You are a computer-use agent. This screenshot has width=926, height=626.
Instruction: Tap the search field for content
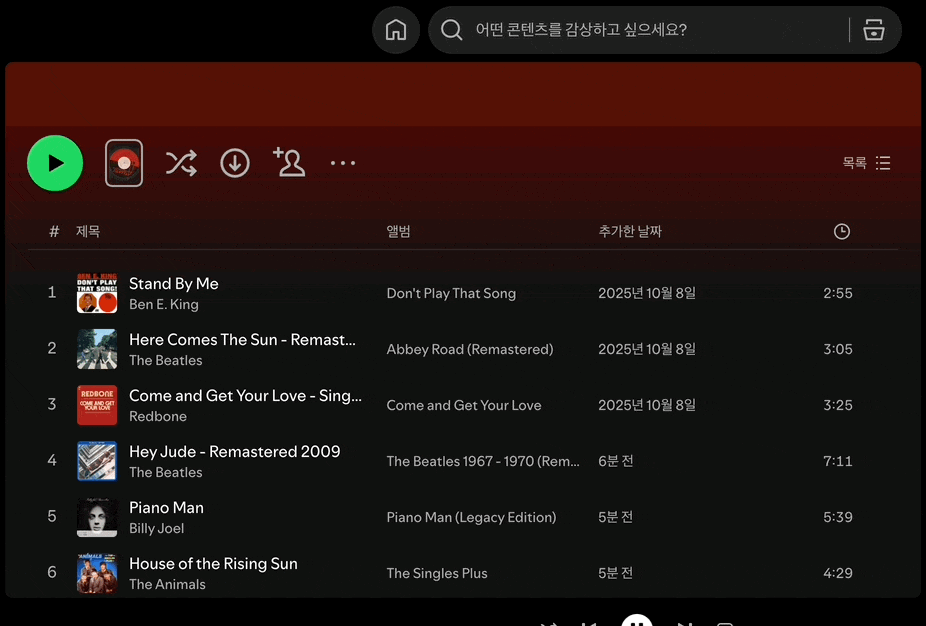(640, 30)
